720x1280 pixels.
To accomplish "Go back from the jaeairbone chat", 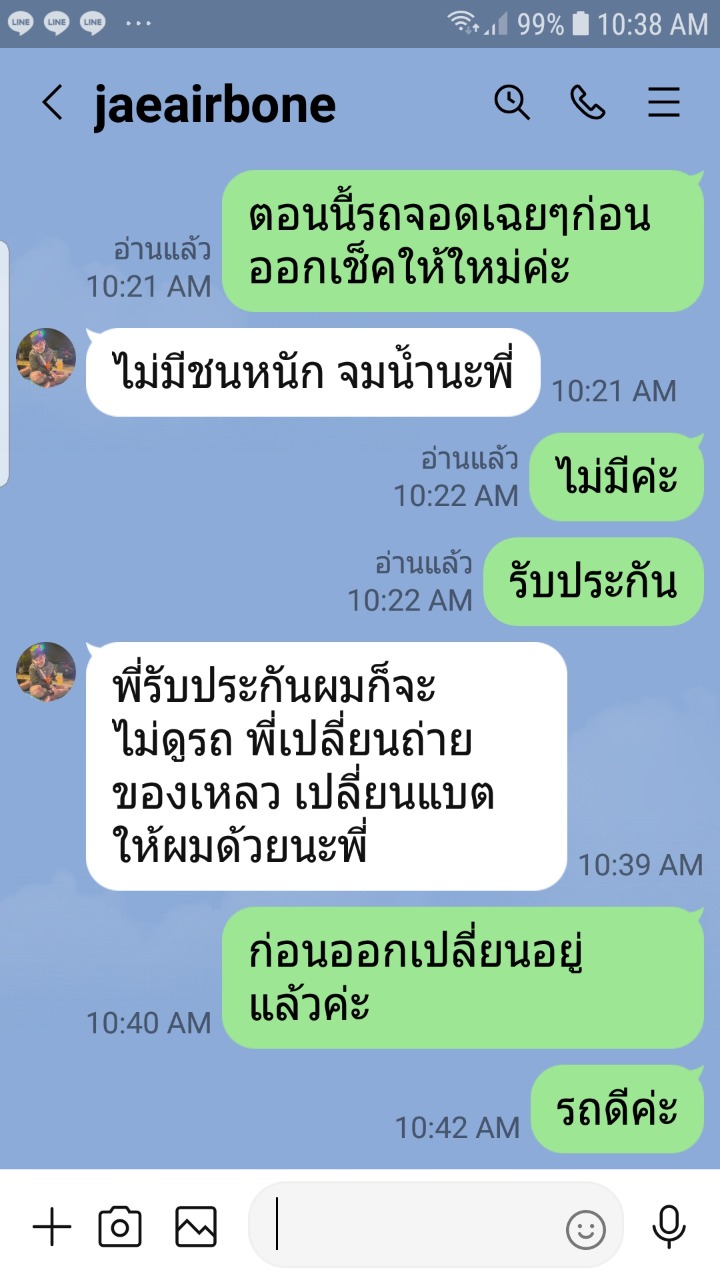I will [x=53, y=103].
